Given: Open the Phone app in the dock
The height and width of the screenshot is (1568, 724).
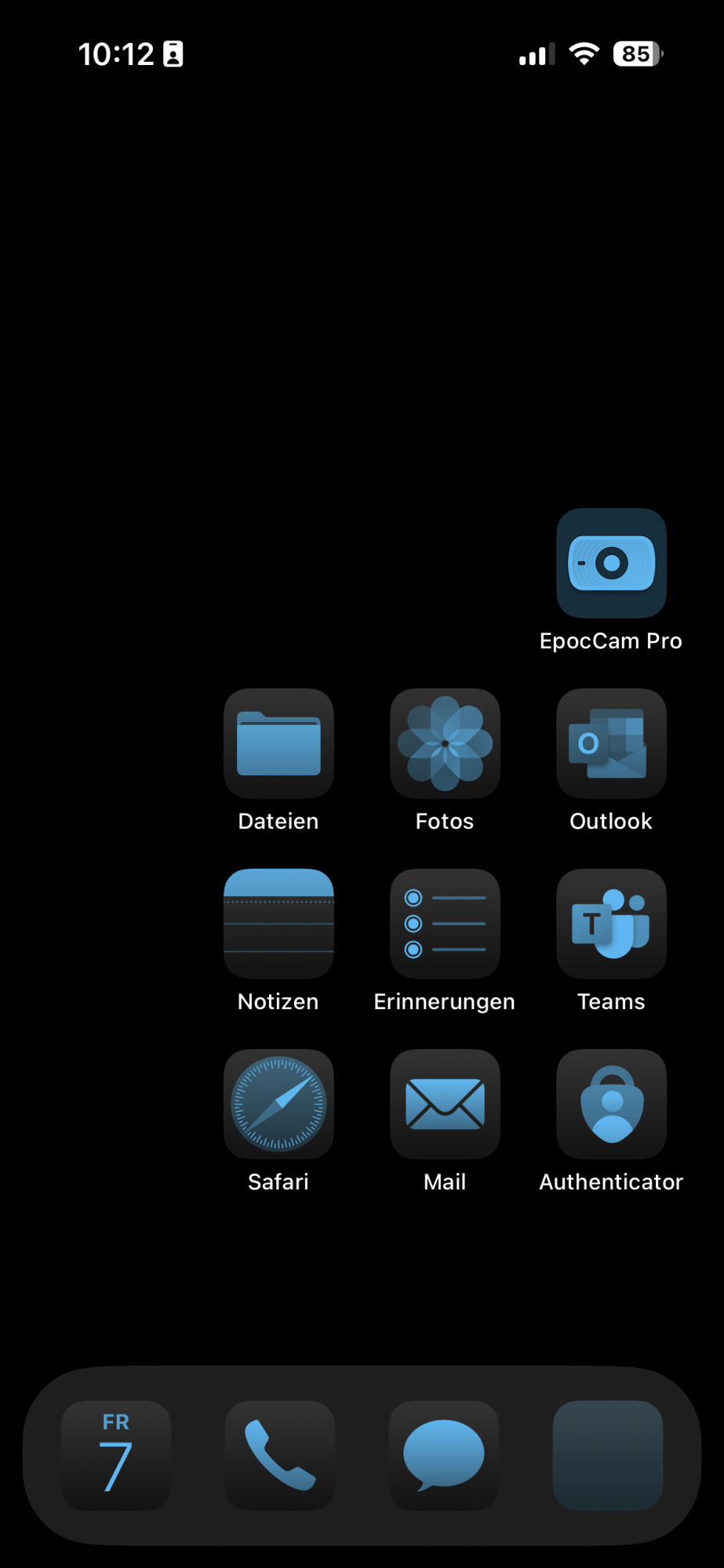Looking at the screenshot, I should coord(280,1455).
